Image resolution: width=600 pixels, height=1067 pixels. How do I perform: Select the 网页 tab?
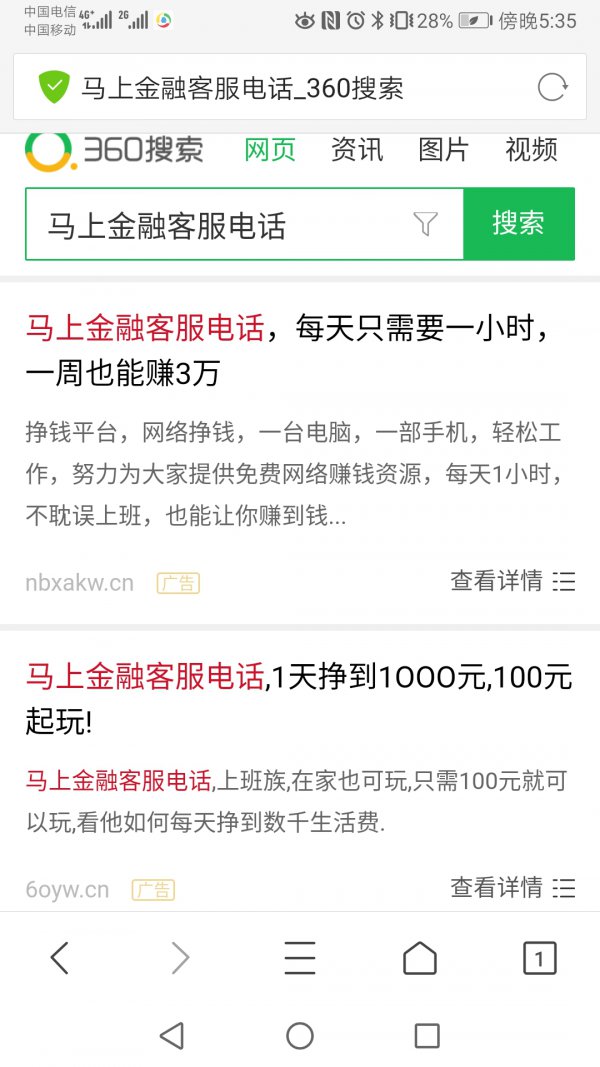[x=270, y=150]
